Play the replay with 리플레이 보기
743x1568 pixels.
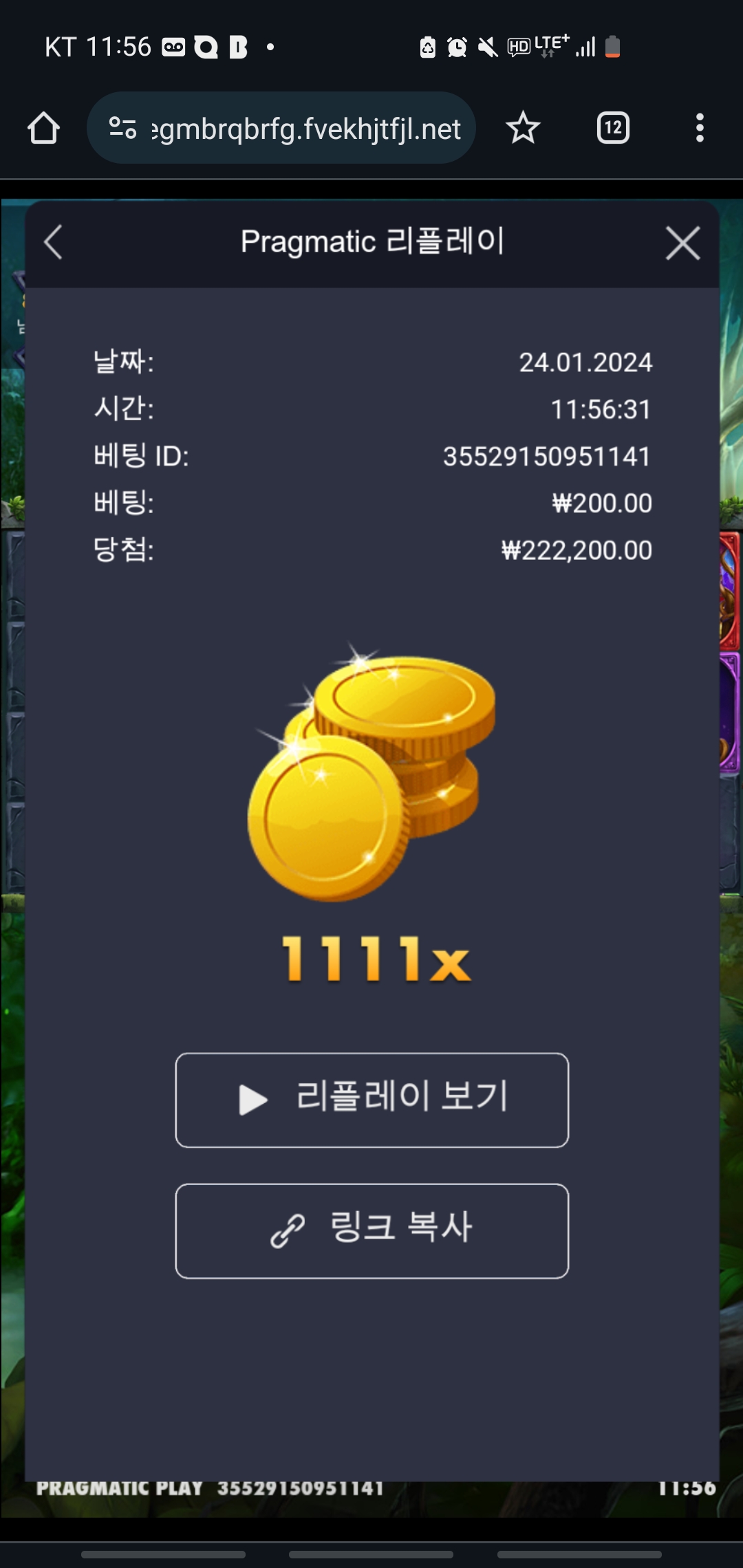click(x=371, y=1100)
